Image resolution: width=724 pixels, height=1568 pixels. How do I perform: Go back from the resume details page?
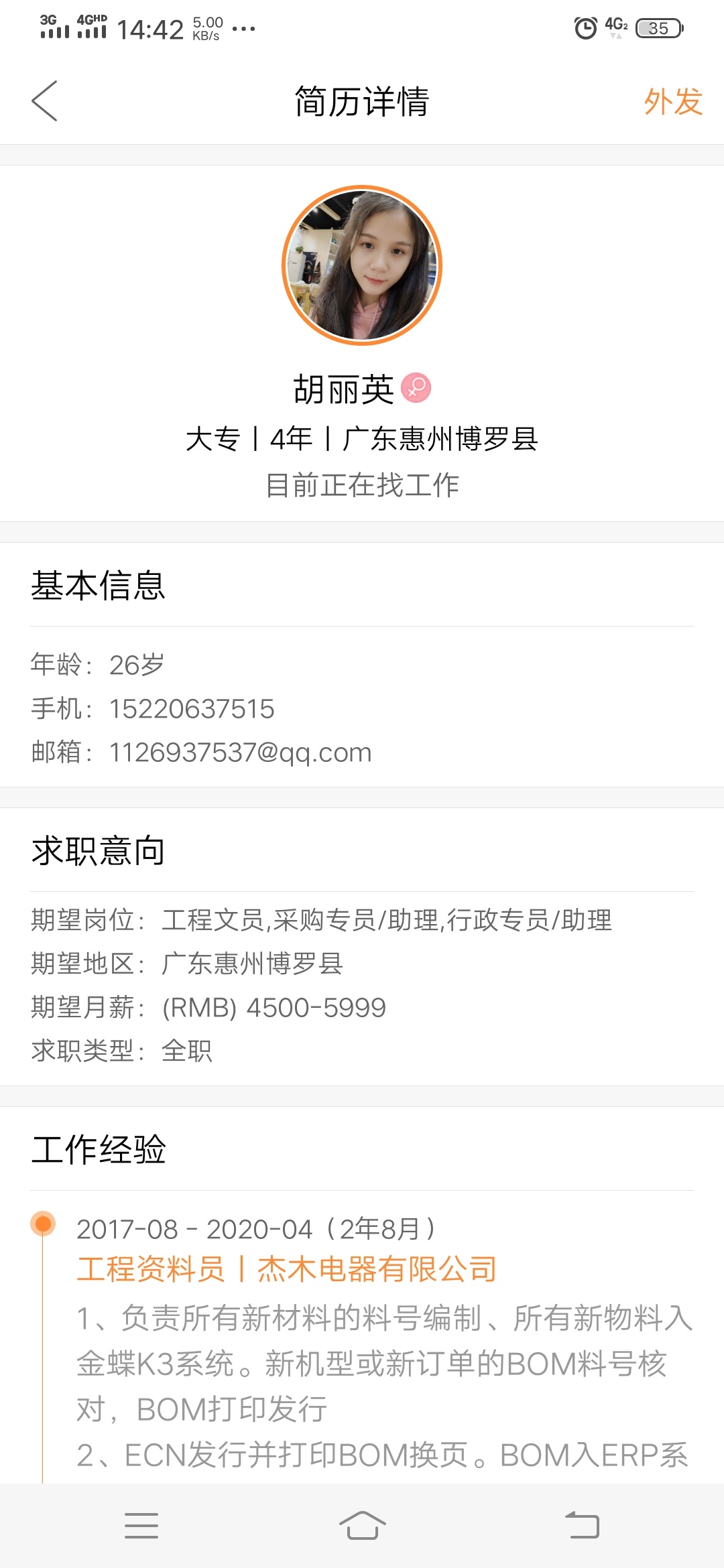(44, 101)
